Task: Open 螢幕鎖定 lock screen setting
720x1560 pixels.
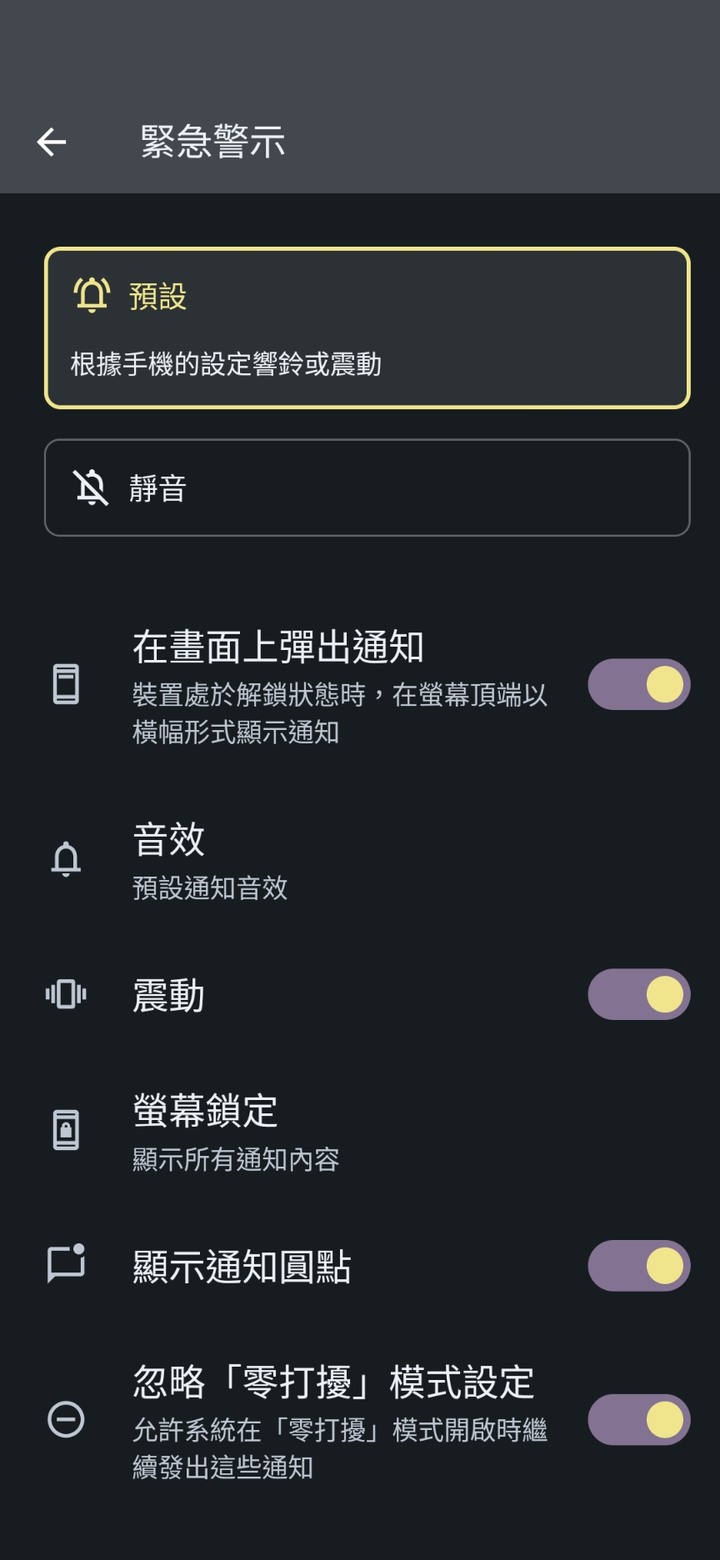Action: point(360,1131)
